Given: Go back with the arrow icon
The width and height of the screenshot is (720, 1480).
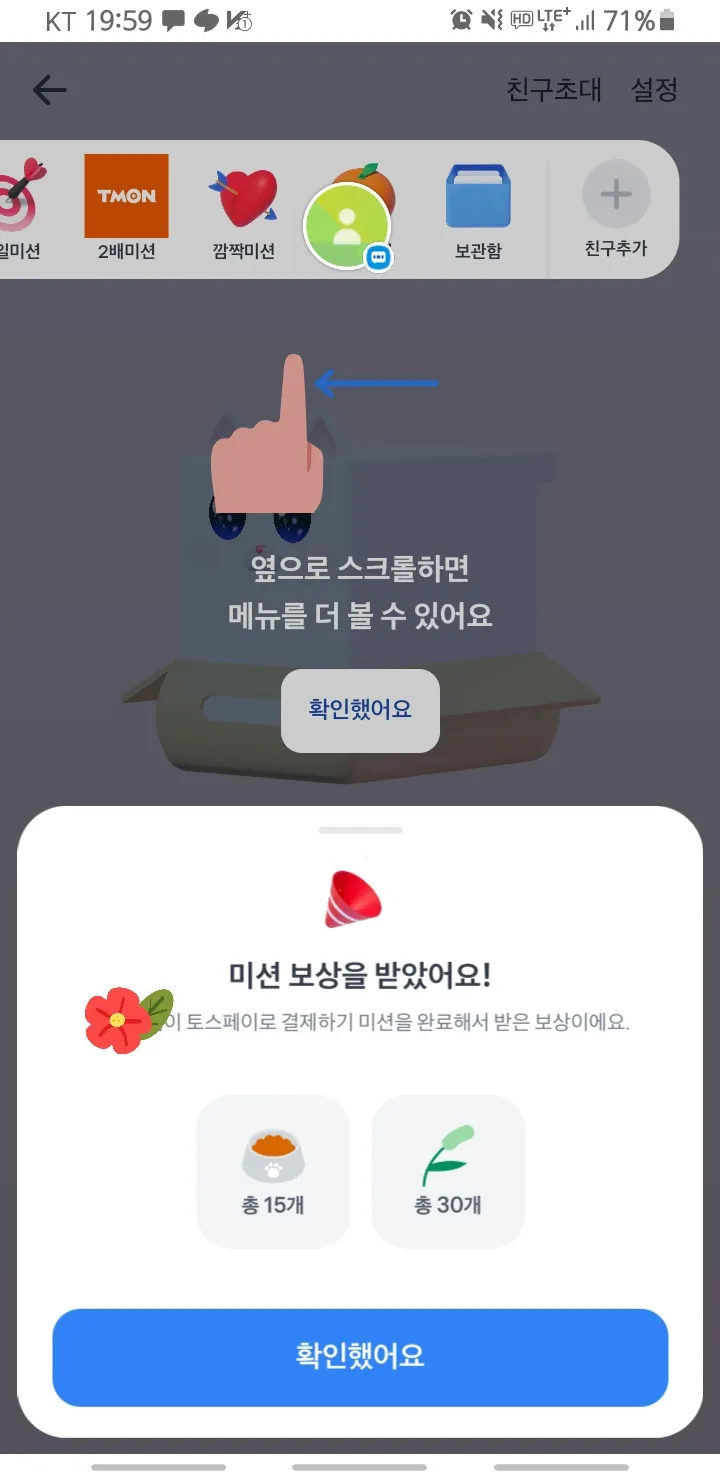Looking at the screenshot, I should [49, 91].
